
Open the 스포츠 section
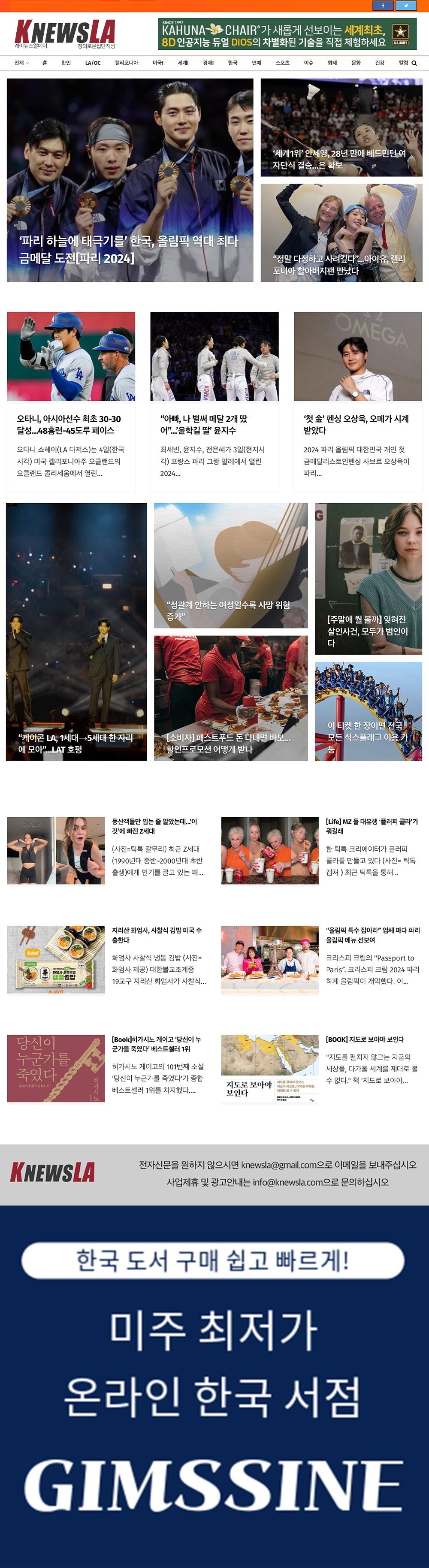coord(282,63)
